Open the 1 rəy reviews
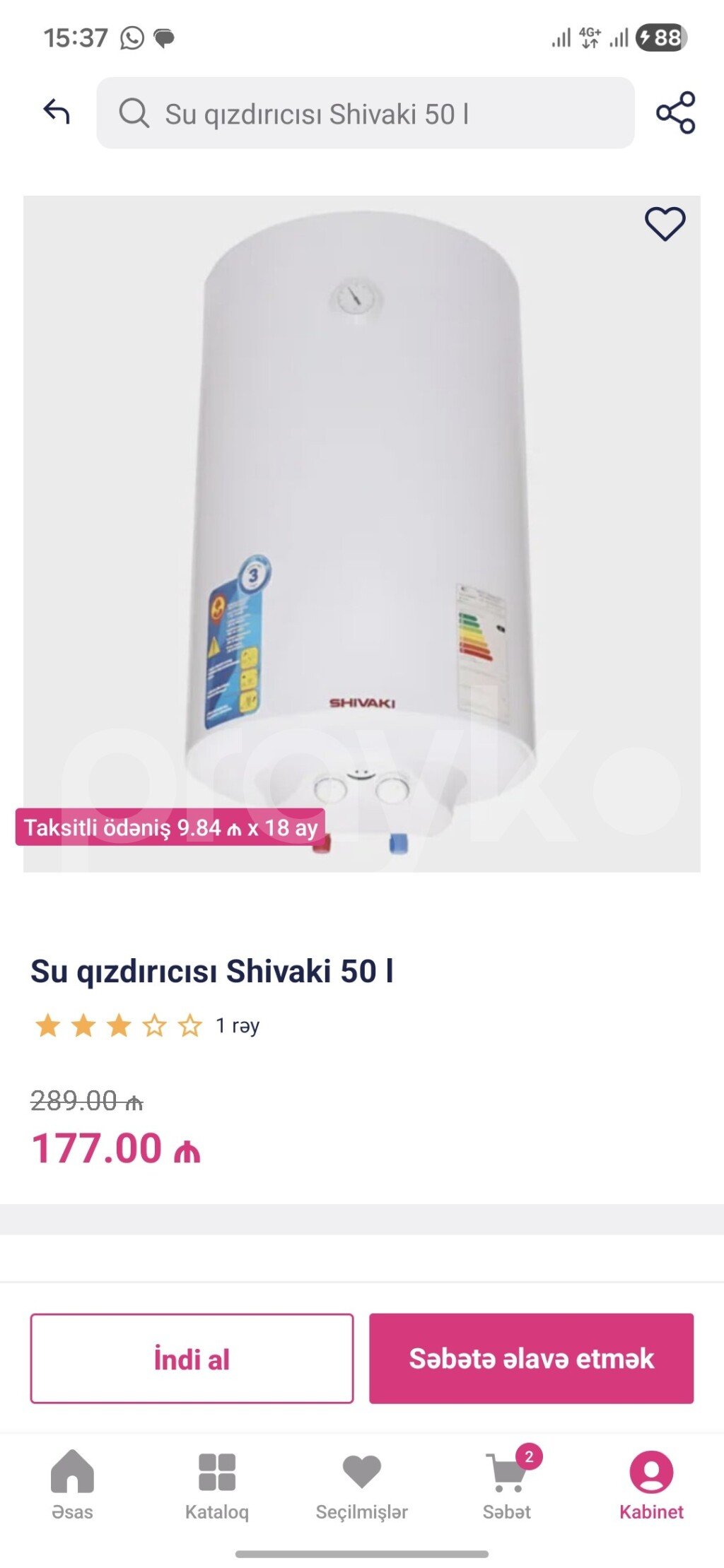724x1568 pixels. tap(238, 1025)
